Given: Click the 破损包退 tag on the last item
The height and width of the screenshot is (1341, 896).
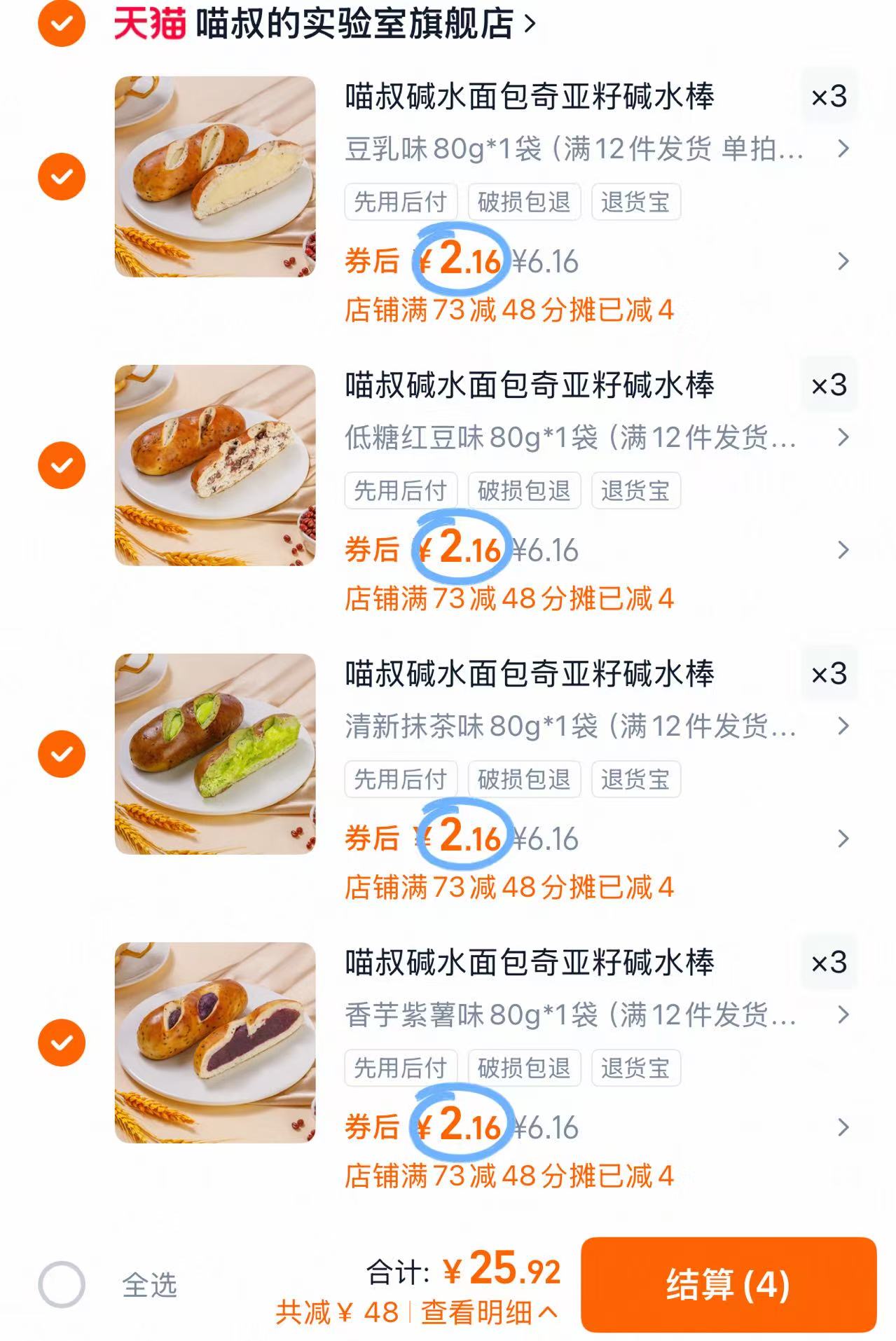Looking at the screenshot, I should click(525, 1067).
